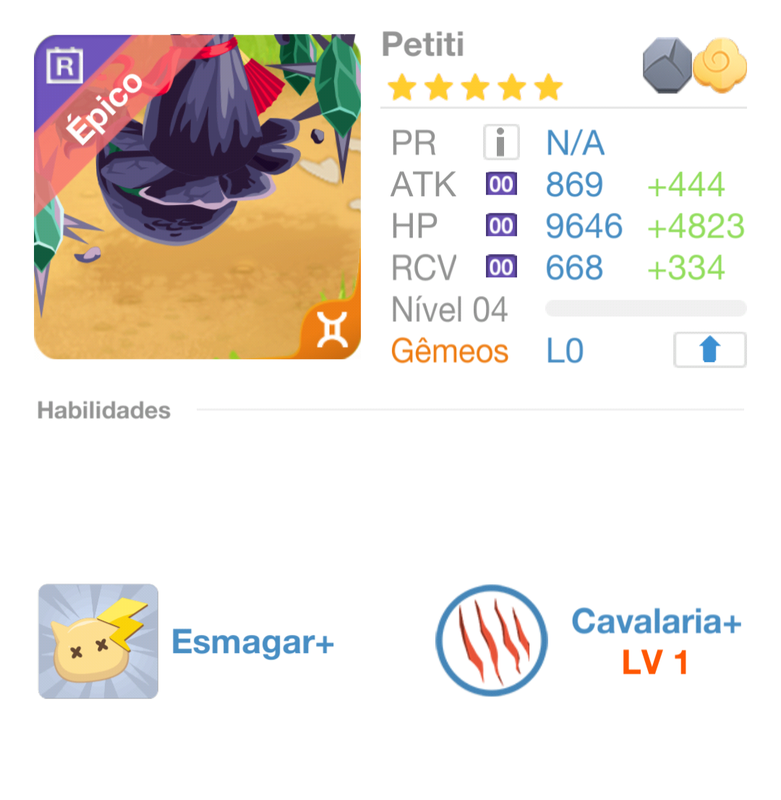Open the PR info icon
The width and height of the screenshot is (781, 800).
click(x=501, y=143)
